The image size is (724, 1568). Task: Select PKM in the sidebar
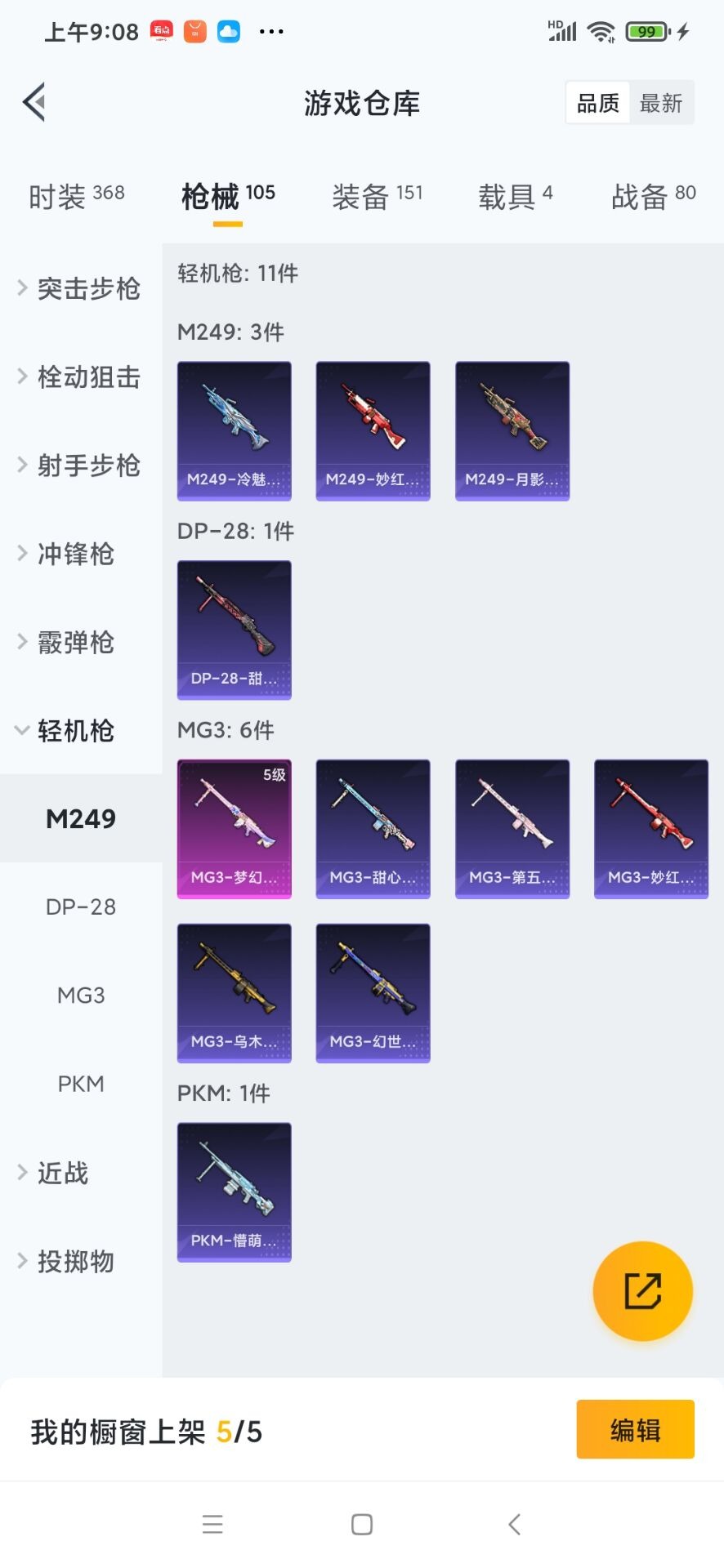(81, 1084)
